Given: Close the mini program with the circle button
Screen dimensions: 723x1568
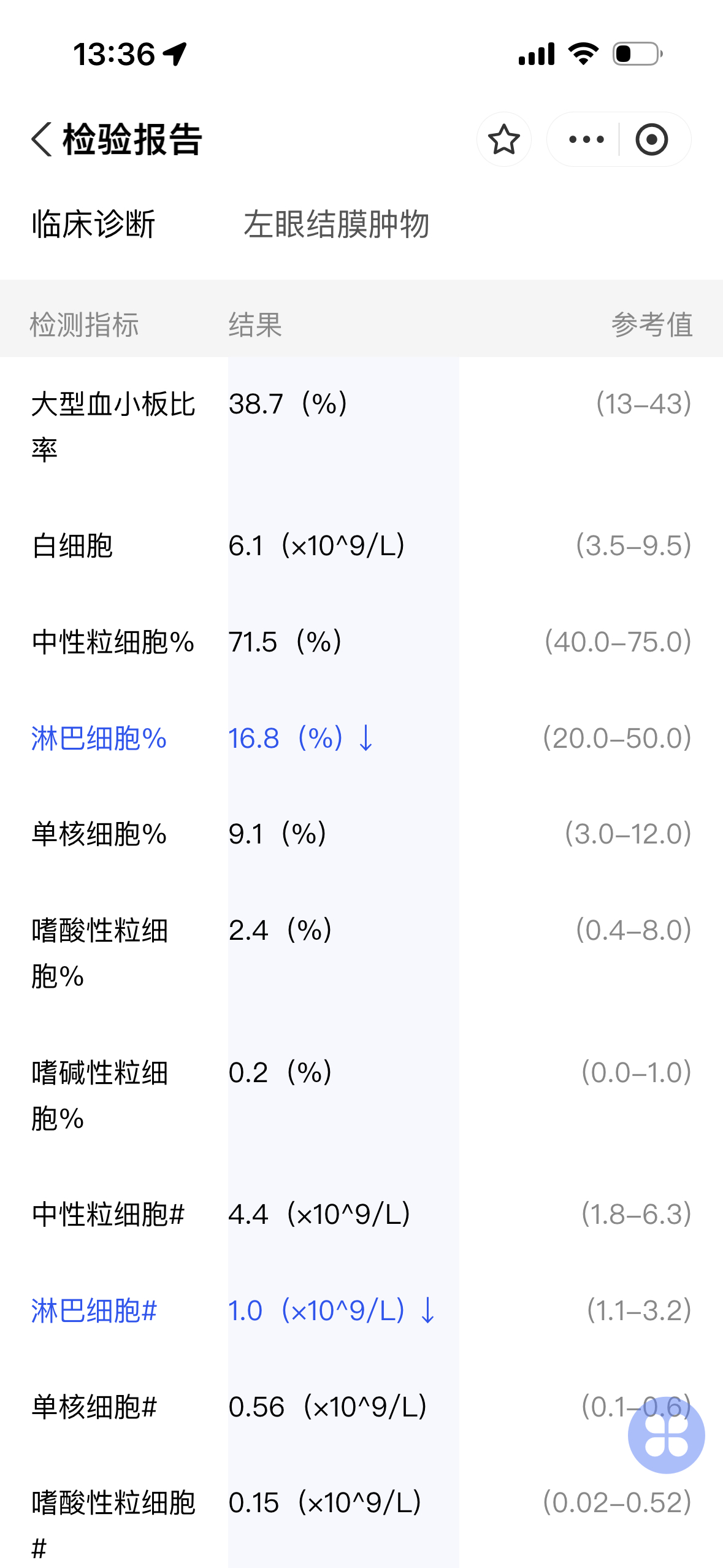Looking at the screenshot, I should coord(651,139).
